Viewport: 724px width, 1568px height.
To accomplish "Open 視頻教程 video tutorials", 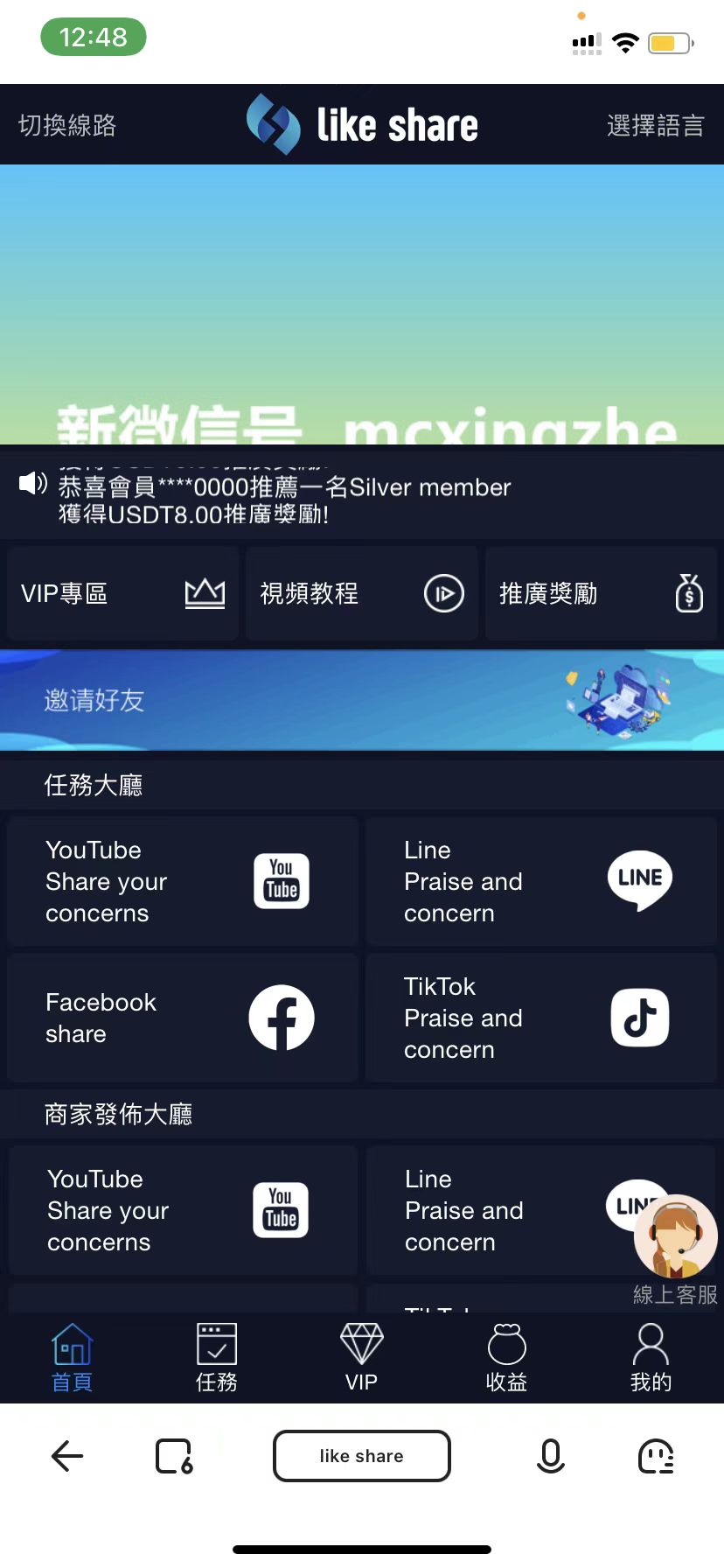I will (361, 593).
